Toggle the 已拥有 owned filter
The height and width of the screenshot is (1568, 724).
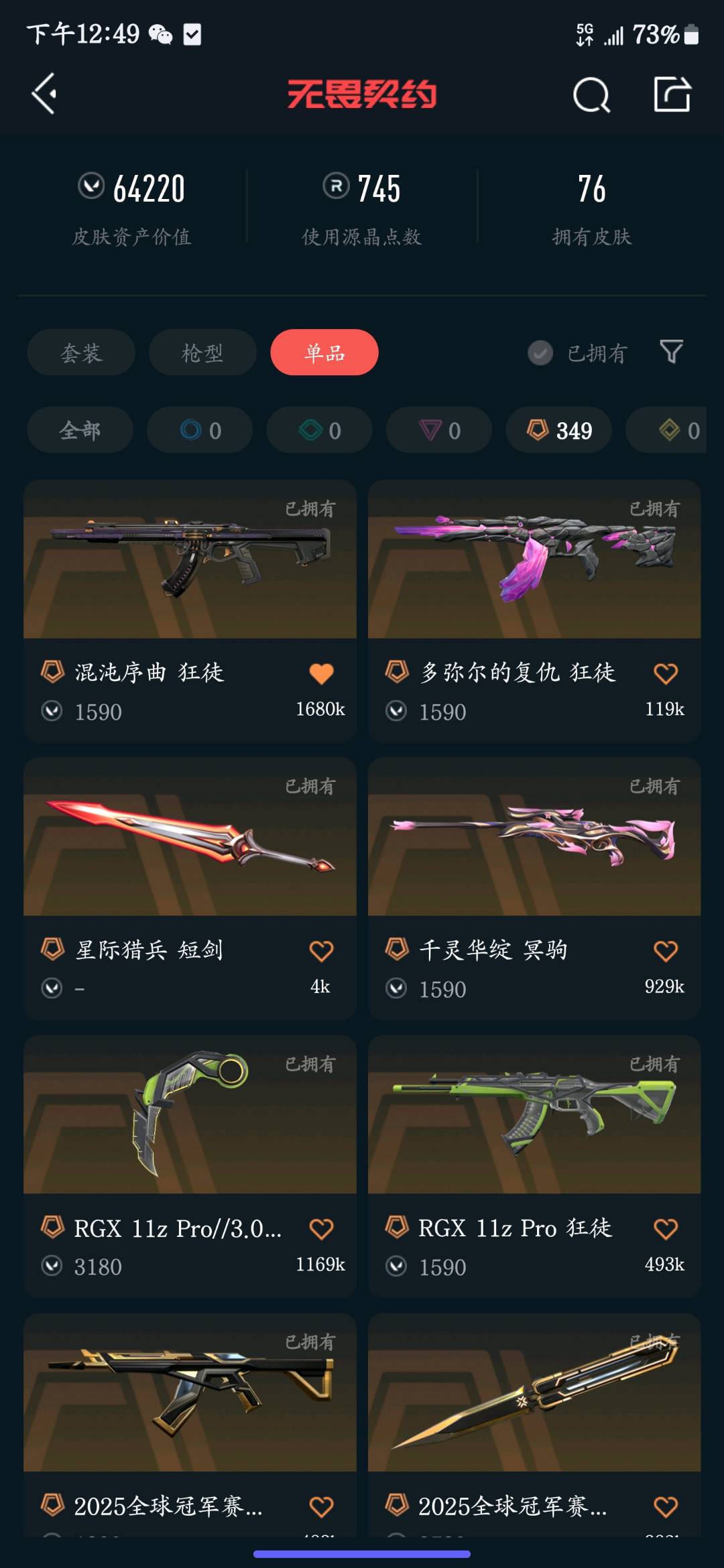(x=578, y=352)
